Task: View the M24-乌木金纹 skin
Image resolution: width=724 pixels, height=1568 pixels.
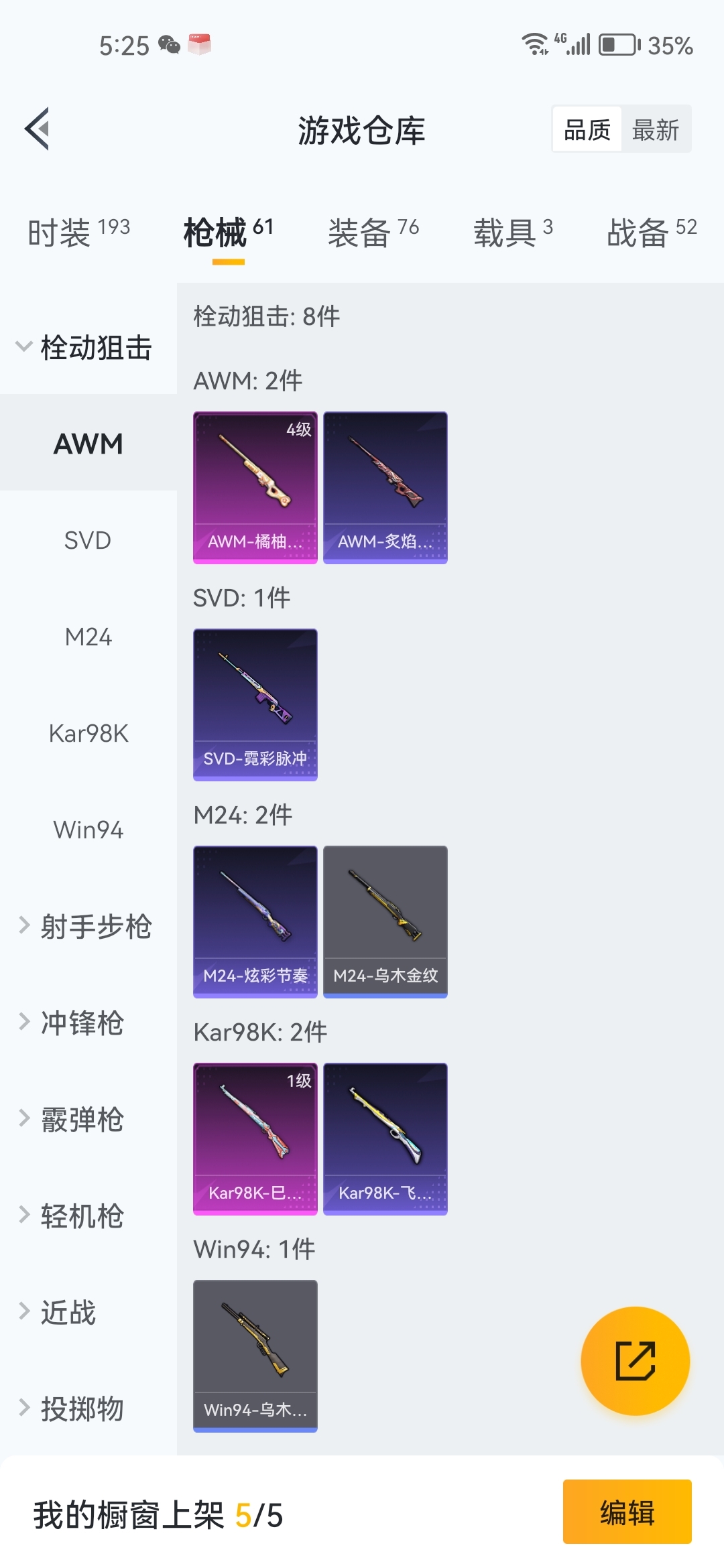Action: (x=385, y=921)
